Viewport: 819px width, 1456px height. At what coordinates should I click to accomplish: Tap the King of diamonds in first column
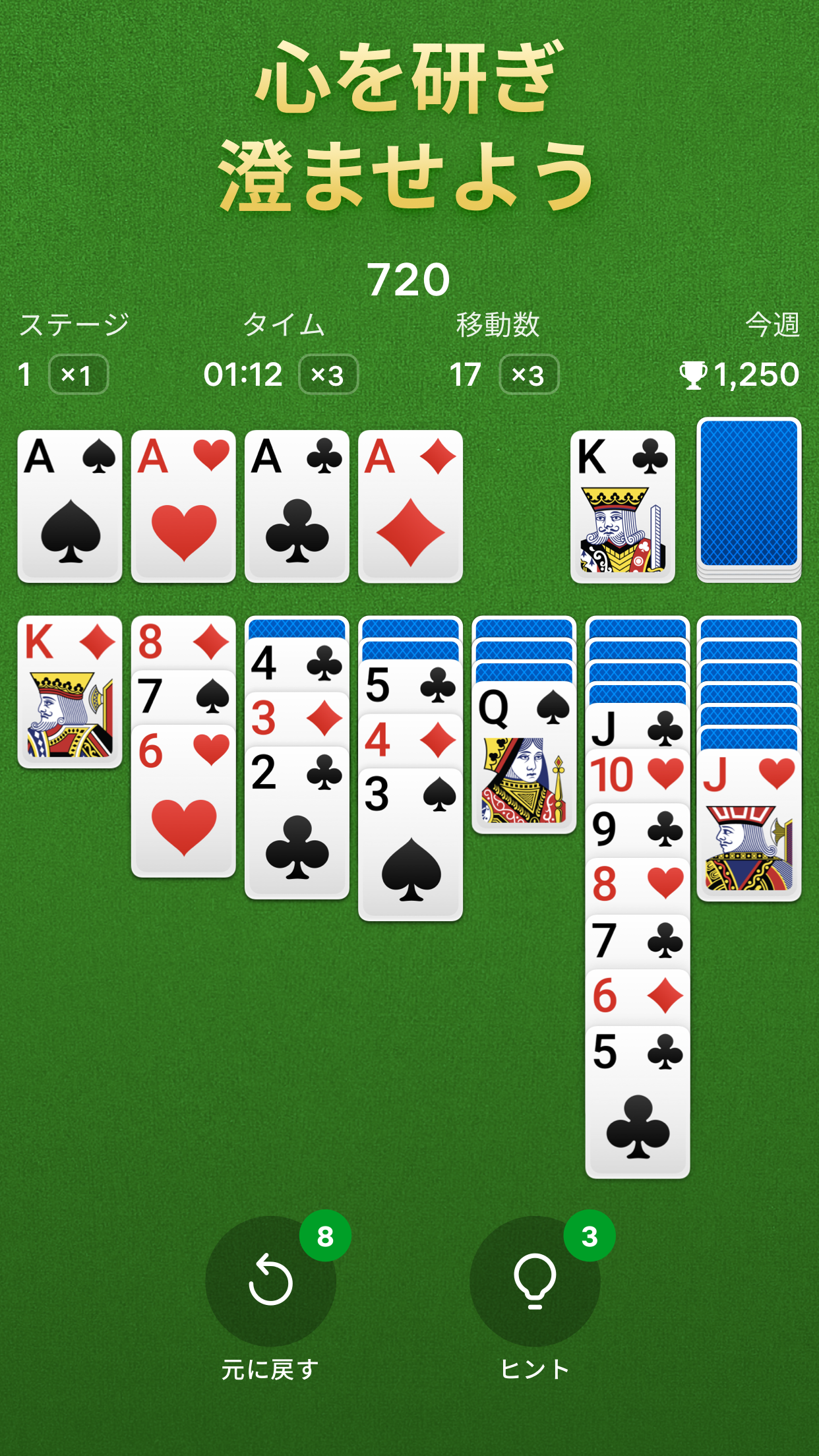pyautogui.click(x=70, y=692)
